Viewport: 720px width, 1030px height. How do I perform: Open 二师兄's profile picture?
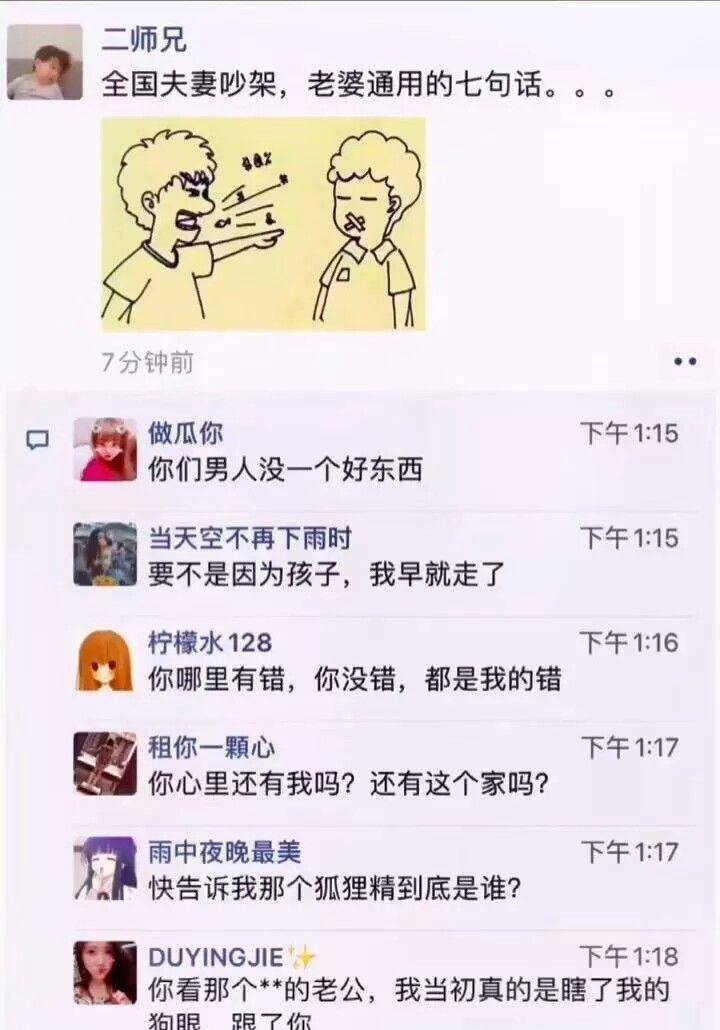45,62
